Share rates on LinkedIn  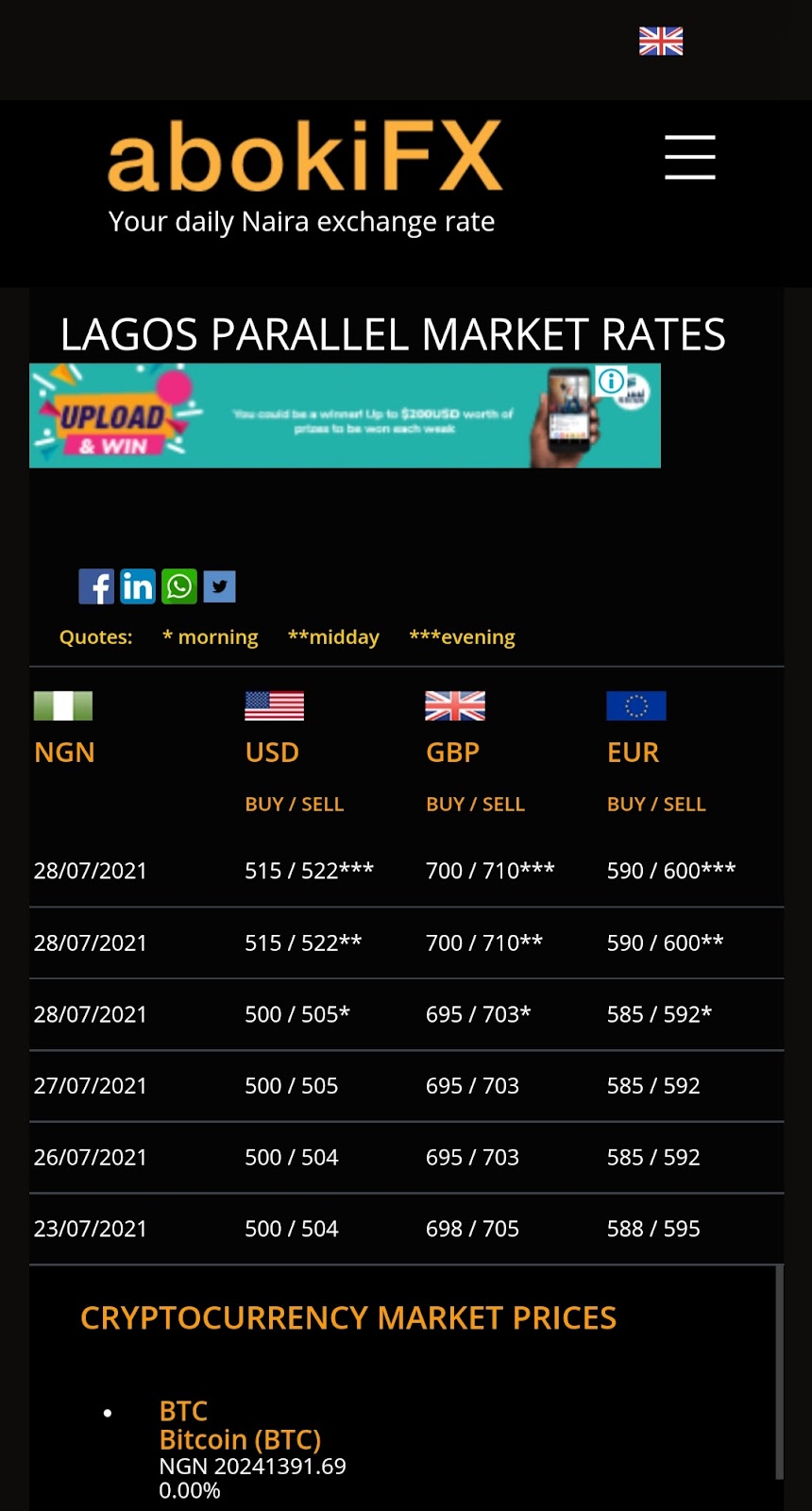tap(138, 586)
